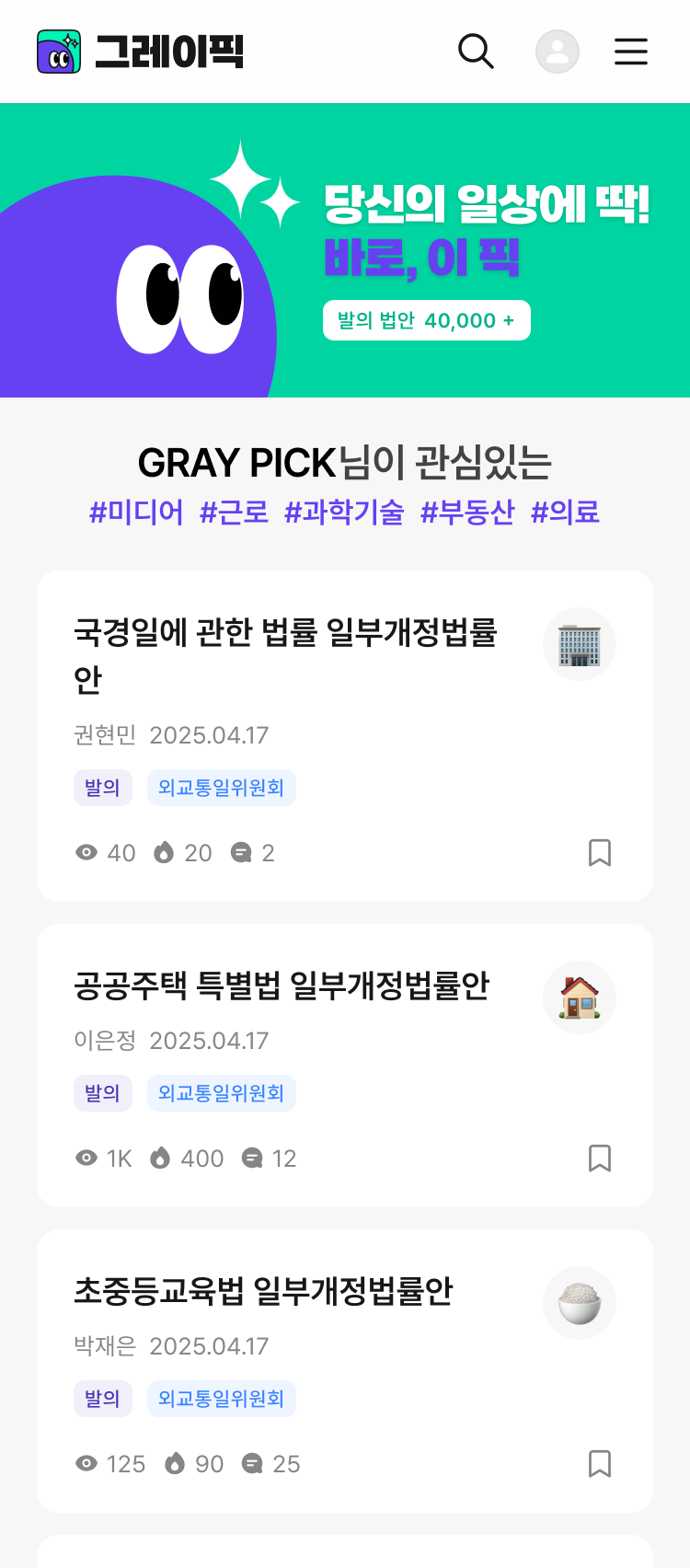Bookmark the 공공주택 특별법 bill
The height and width of the screenshot is (1568, 690).
click(600, 1159)
